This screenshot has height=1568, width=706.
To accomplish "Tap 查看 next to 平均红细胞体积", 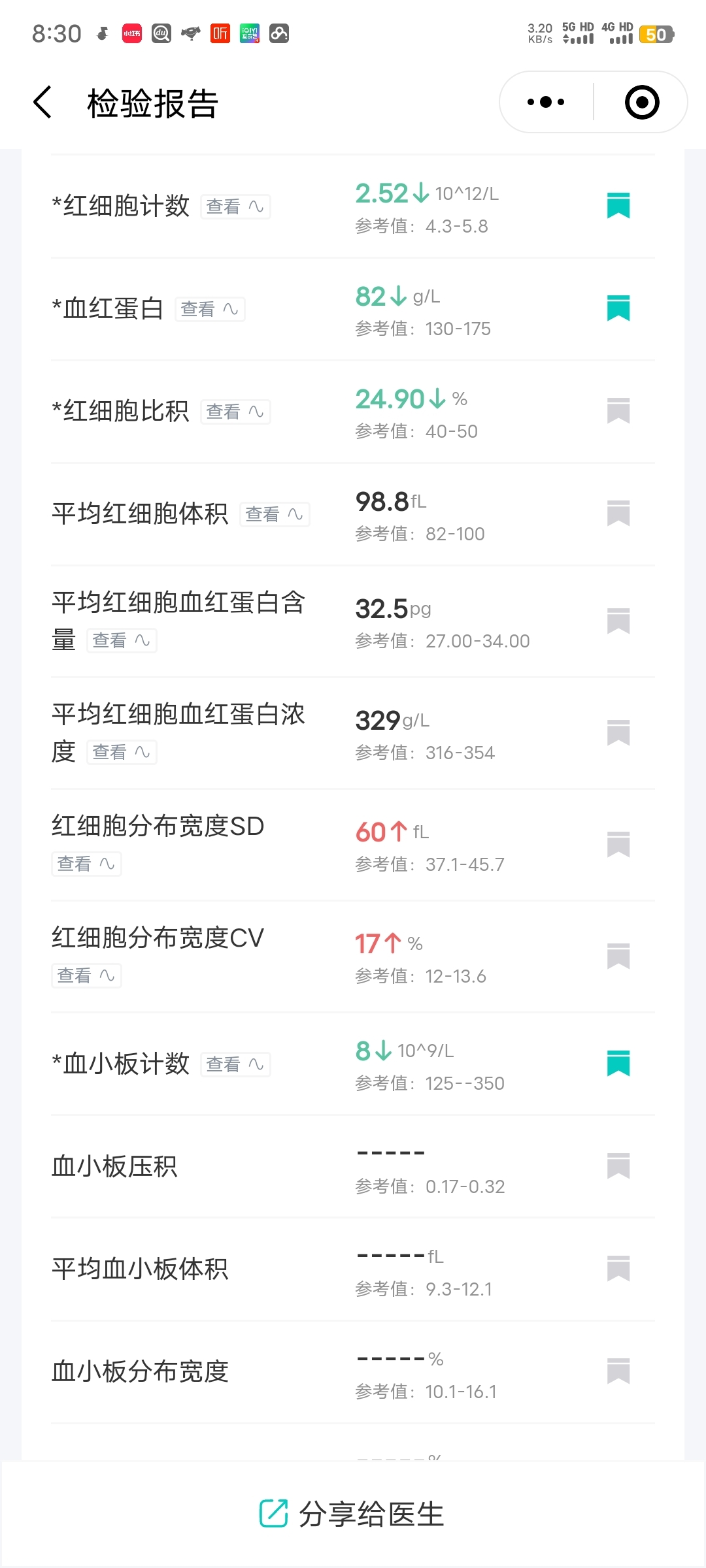I will pyautogui.click(x=275, y=514).
